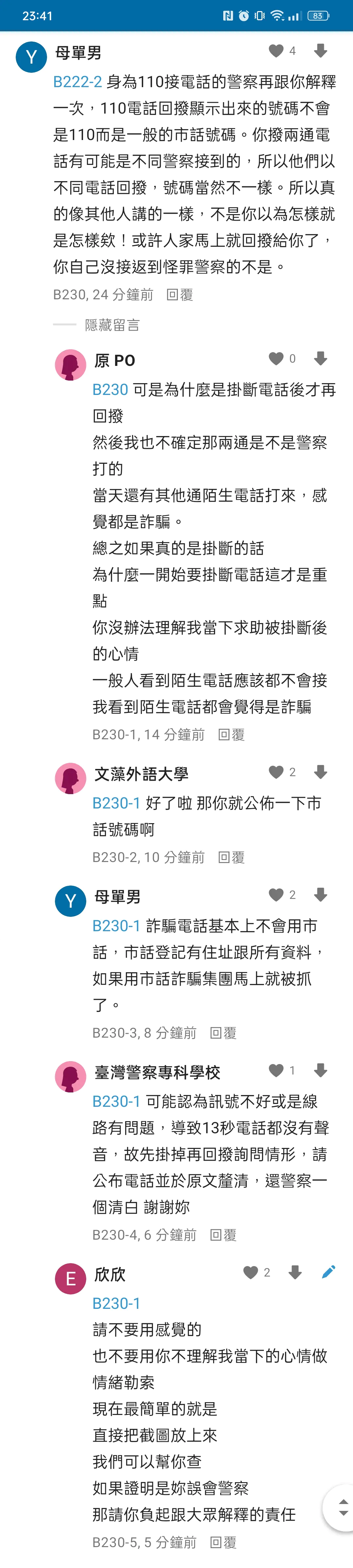Reply to comment B230-2

[231, 857]
